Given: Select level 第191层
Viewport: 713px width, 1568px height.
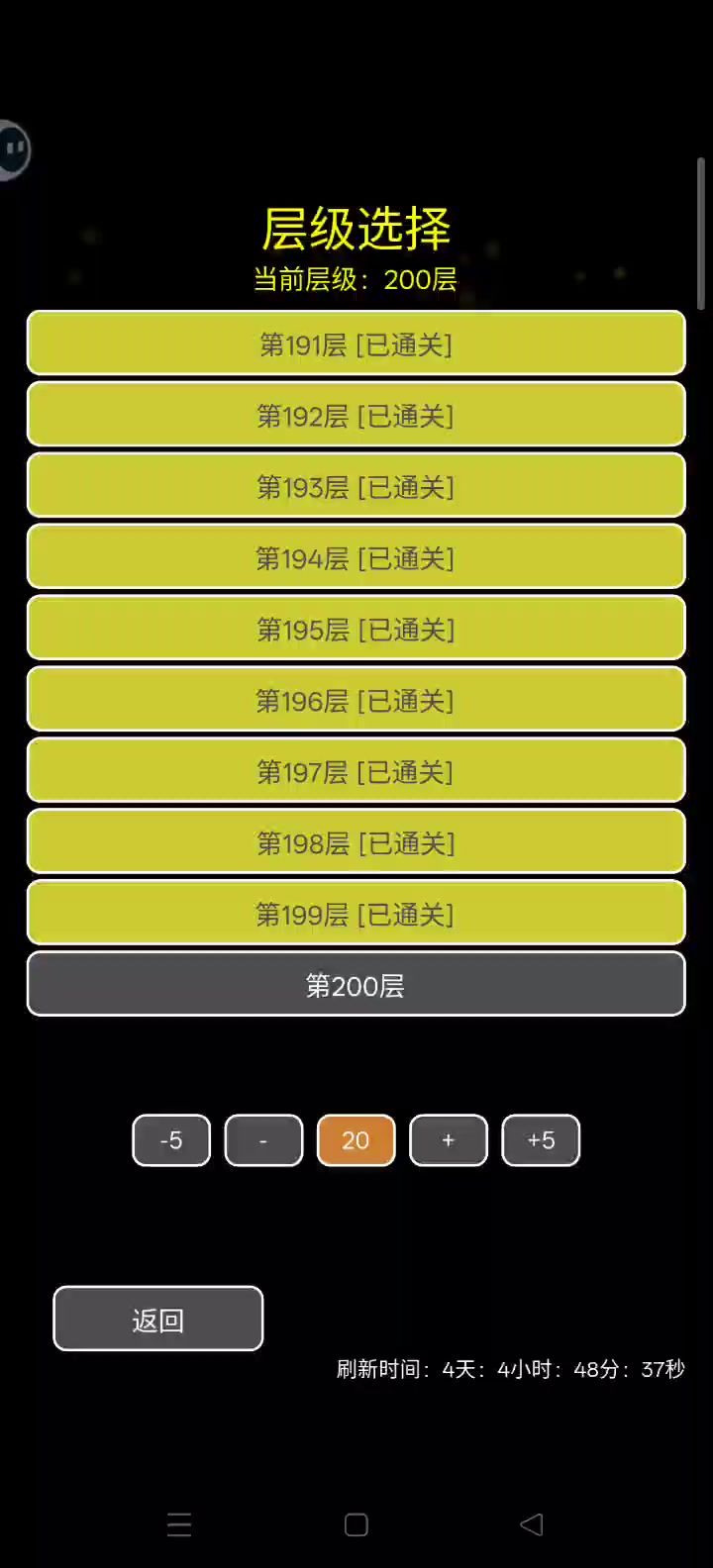Looking at the screenshot, I should tap(356, 343).
